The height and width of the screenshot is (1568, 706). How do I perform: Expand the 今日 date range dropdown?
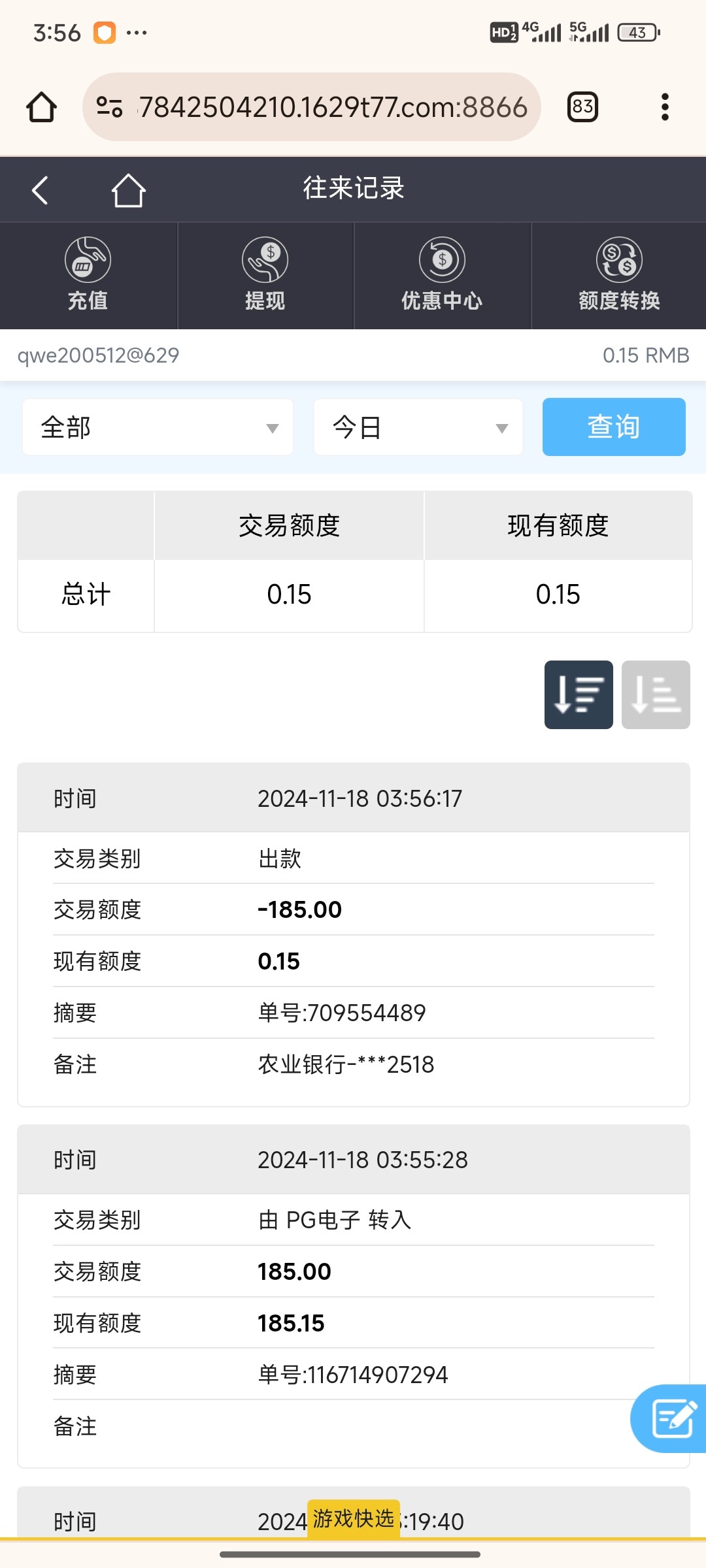[x=418, y=427]
